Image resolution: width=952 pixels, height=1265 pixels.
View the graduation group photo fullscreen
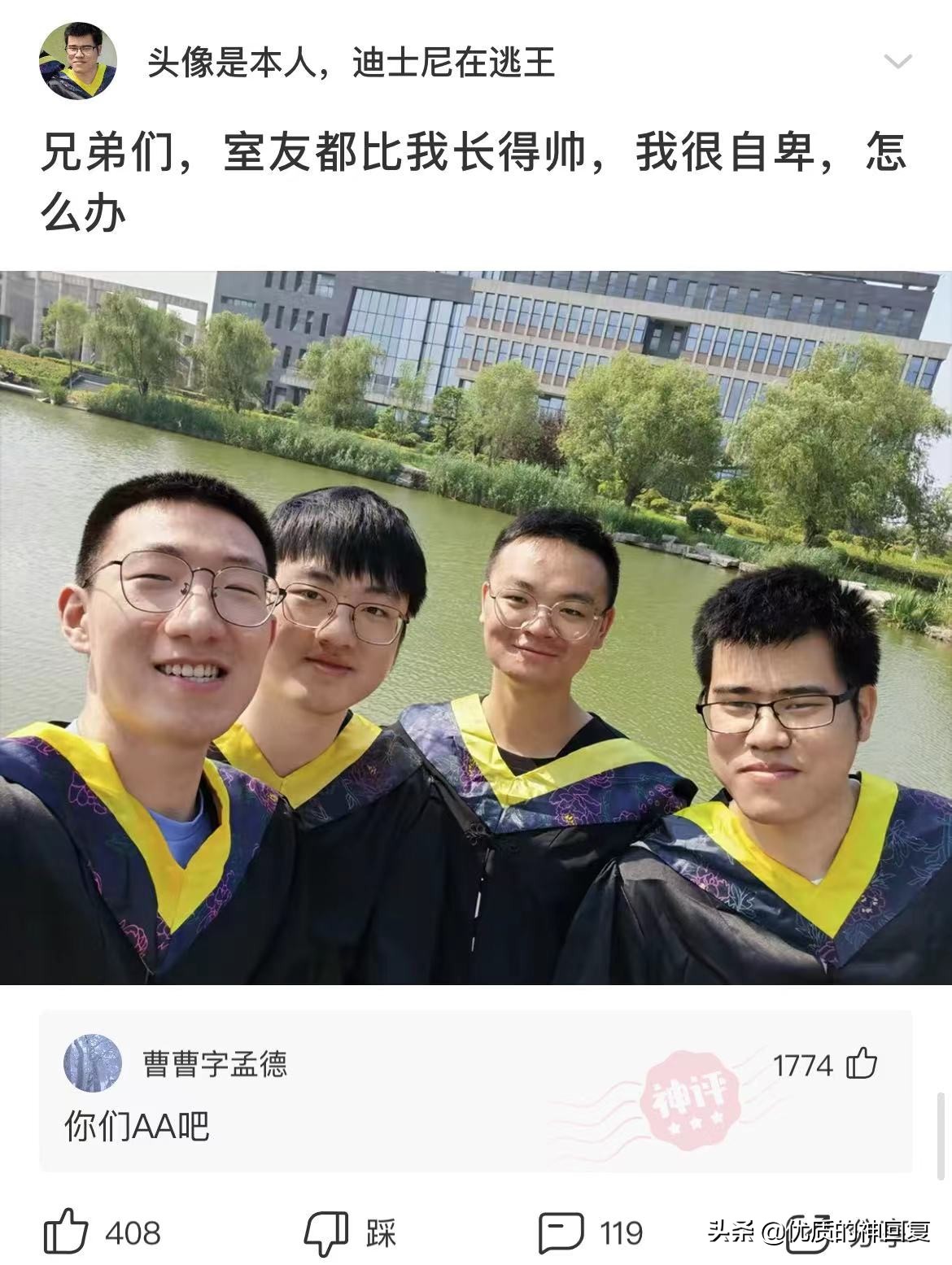coord(476,635)
